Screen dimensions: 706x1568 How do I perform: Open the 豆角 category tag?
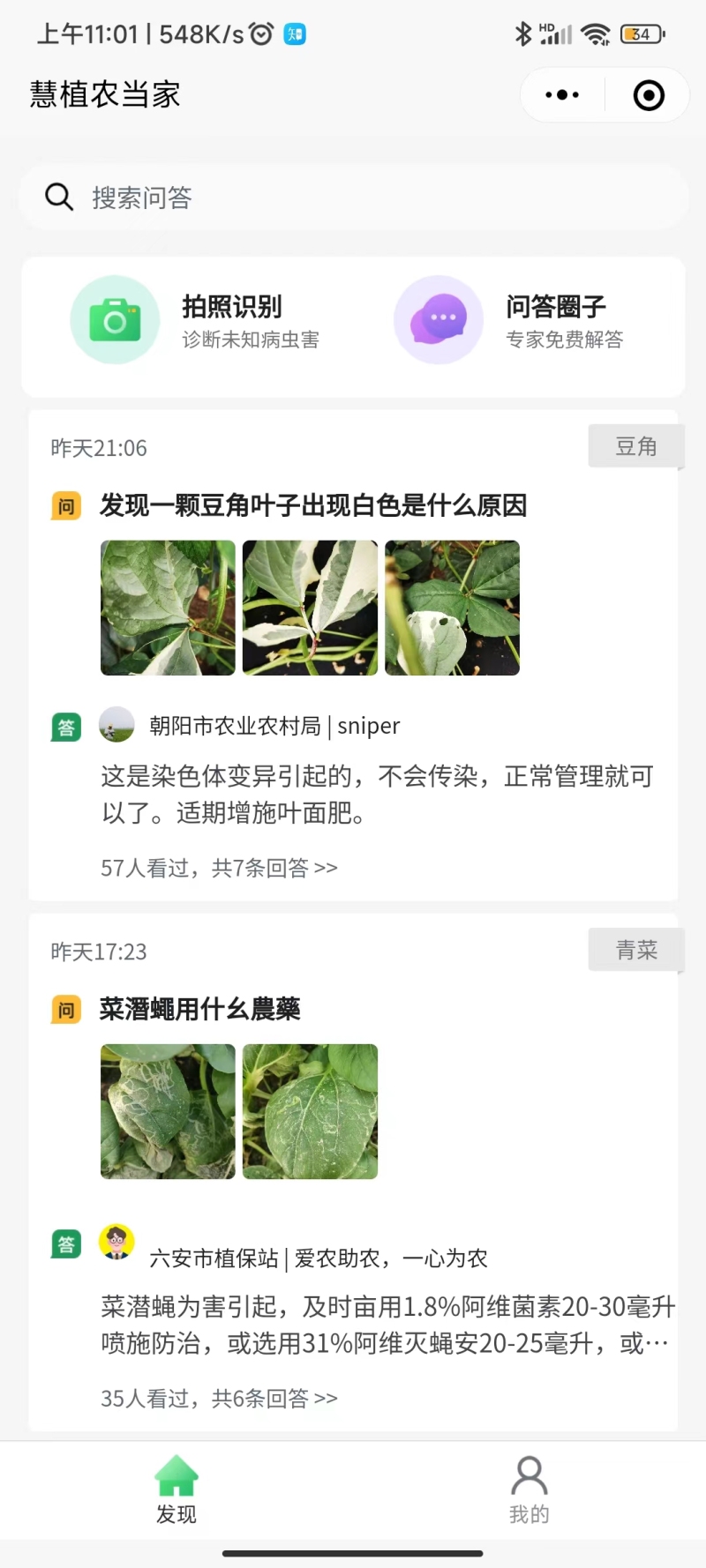coord(636,446)
